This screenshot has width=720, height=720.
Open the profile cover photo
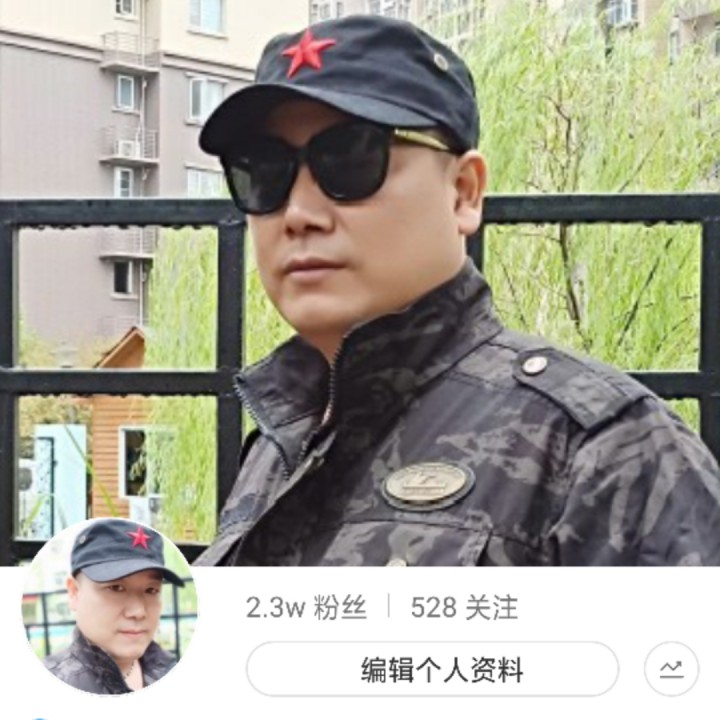click(360, 283)
